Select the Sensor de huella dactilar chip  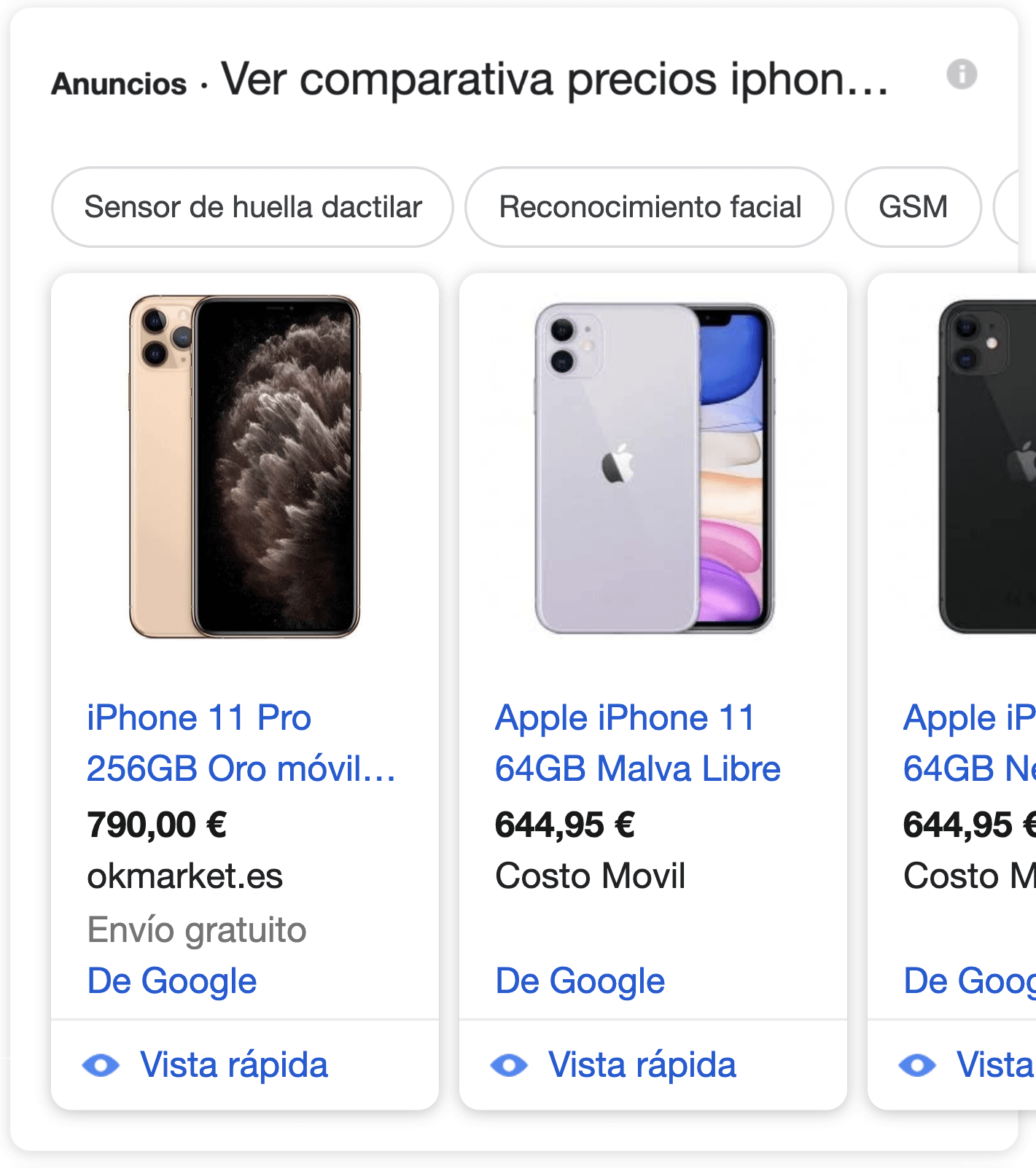click(252, 207)
